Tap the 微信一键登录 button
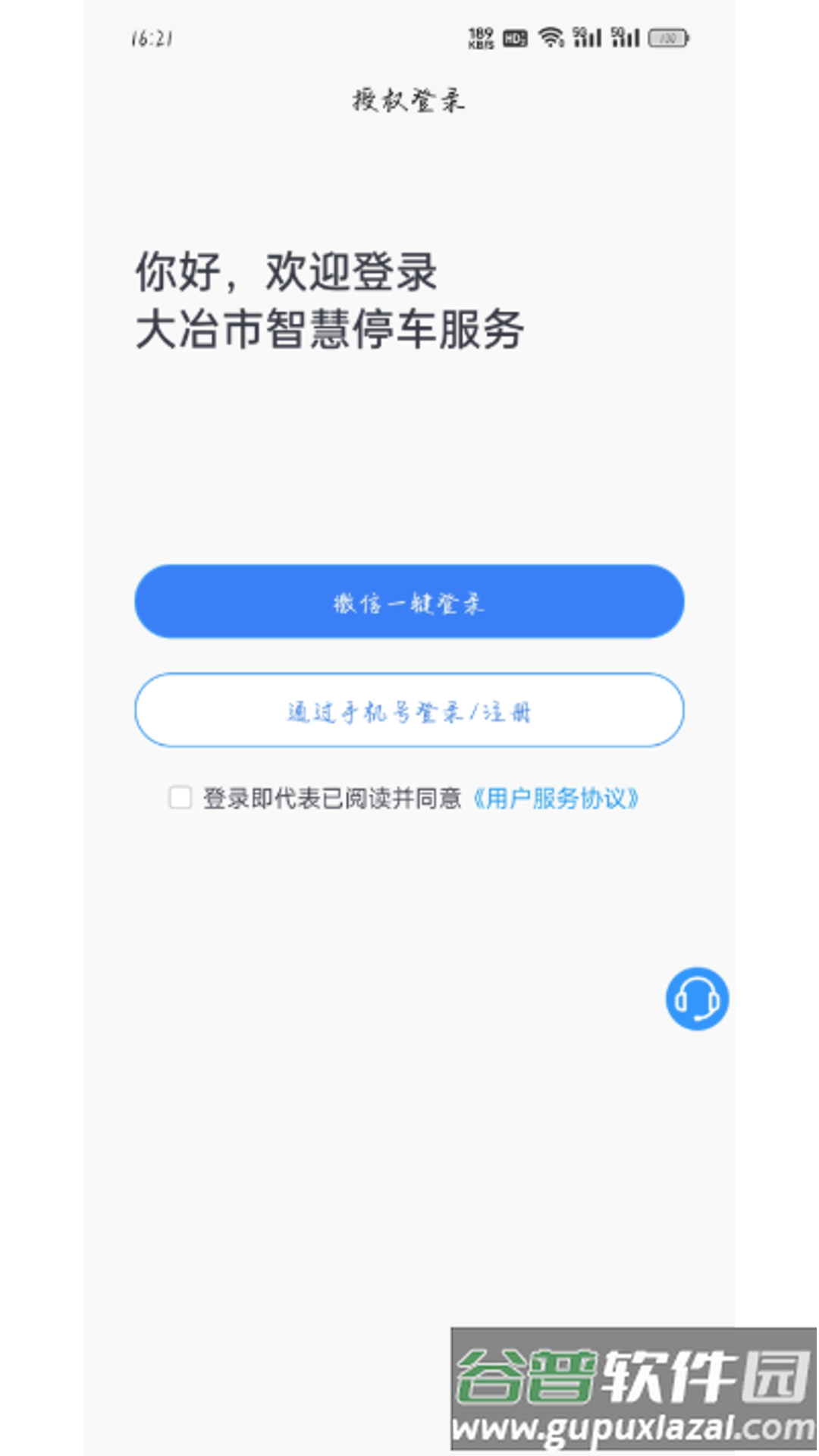This screenshot has width=819, height=1456. [x=409, y=601]
